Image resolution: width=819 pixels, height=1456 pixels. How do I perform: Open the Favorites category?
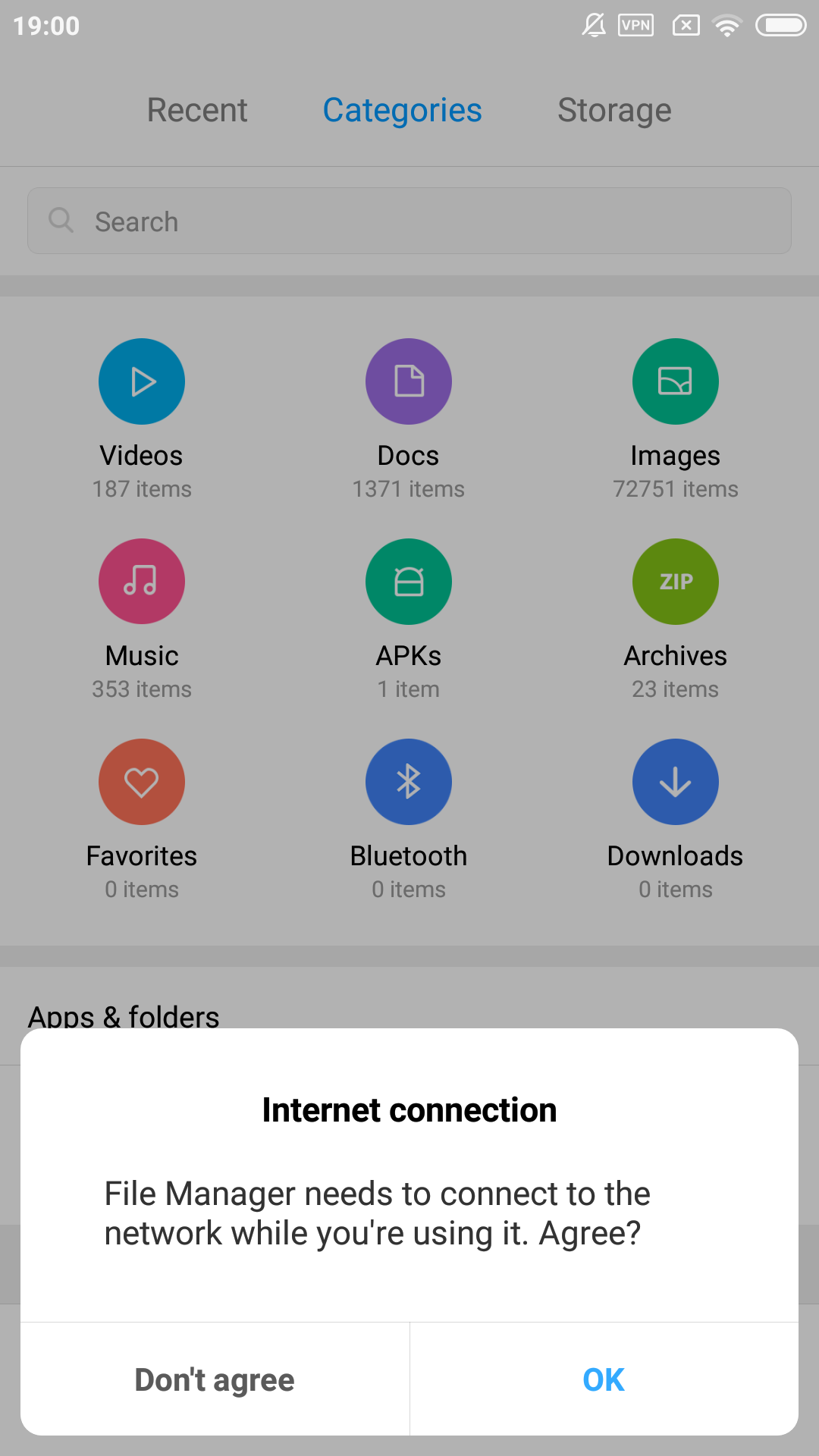click(142, 820)
